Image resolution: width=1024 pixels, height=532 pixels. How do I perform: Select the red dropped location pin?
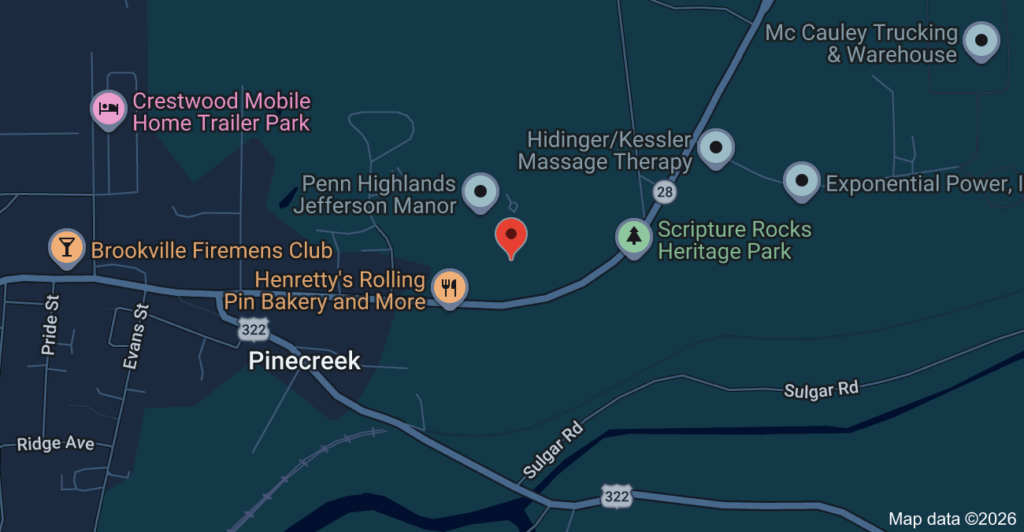pos(512,237)
